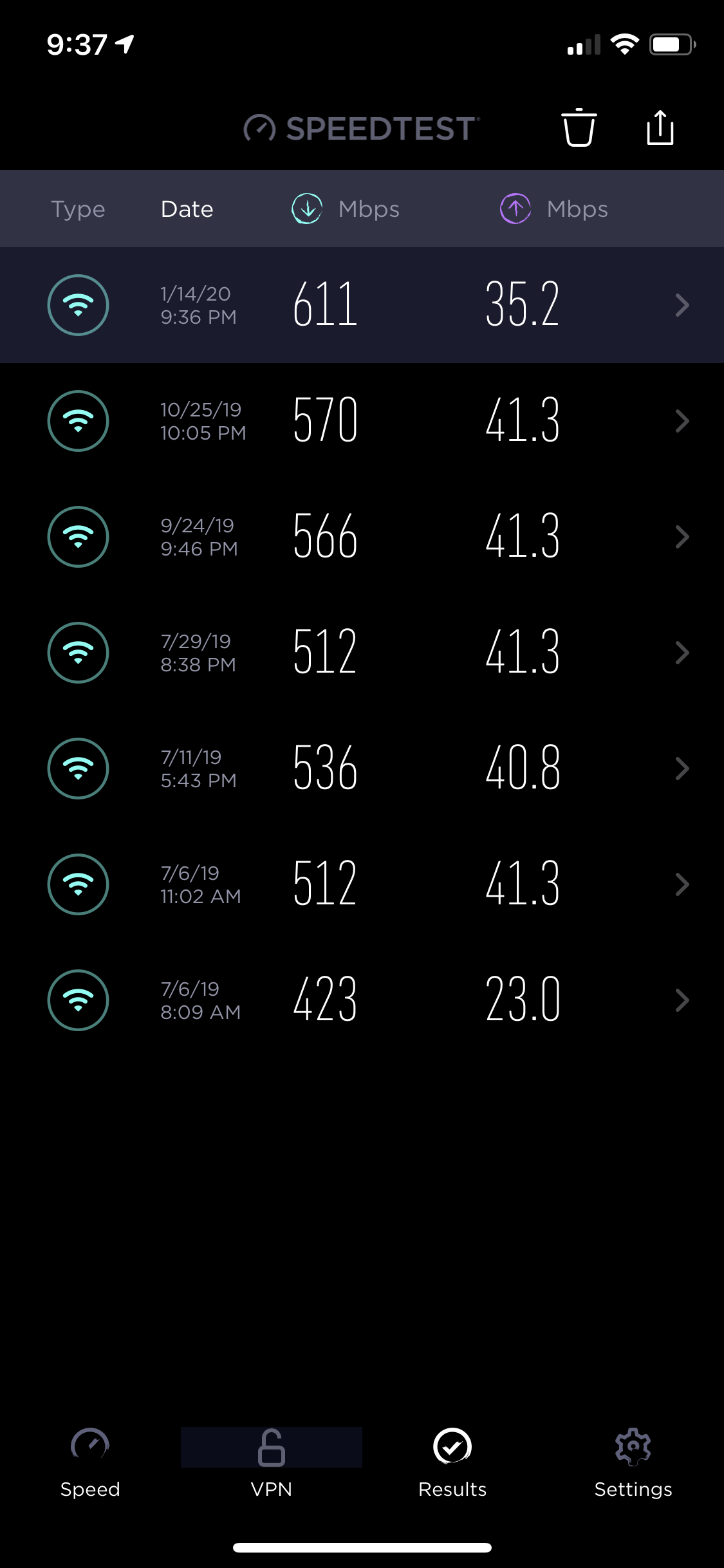Viewport: 724px width, 1568px height.
Task: Delete results with the trash icon
Action: (x=579, y=128)
